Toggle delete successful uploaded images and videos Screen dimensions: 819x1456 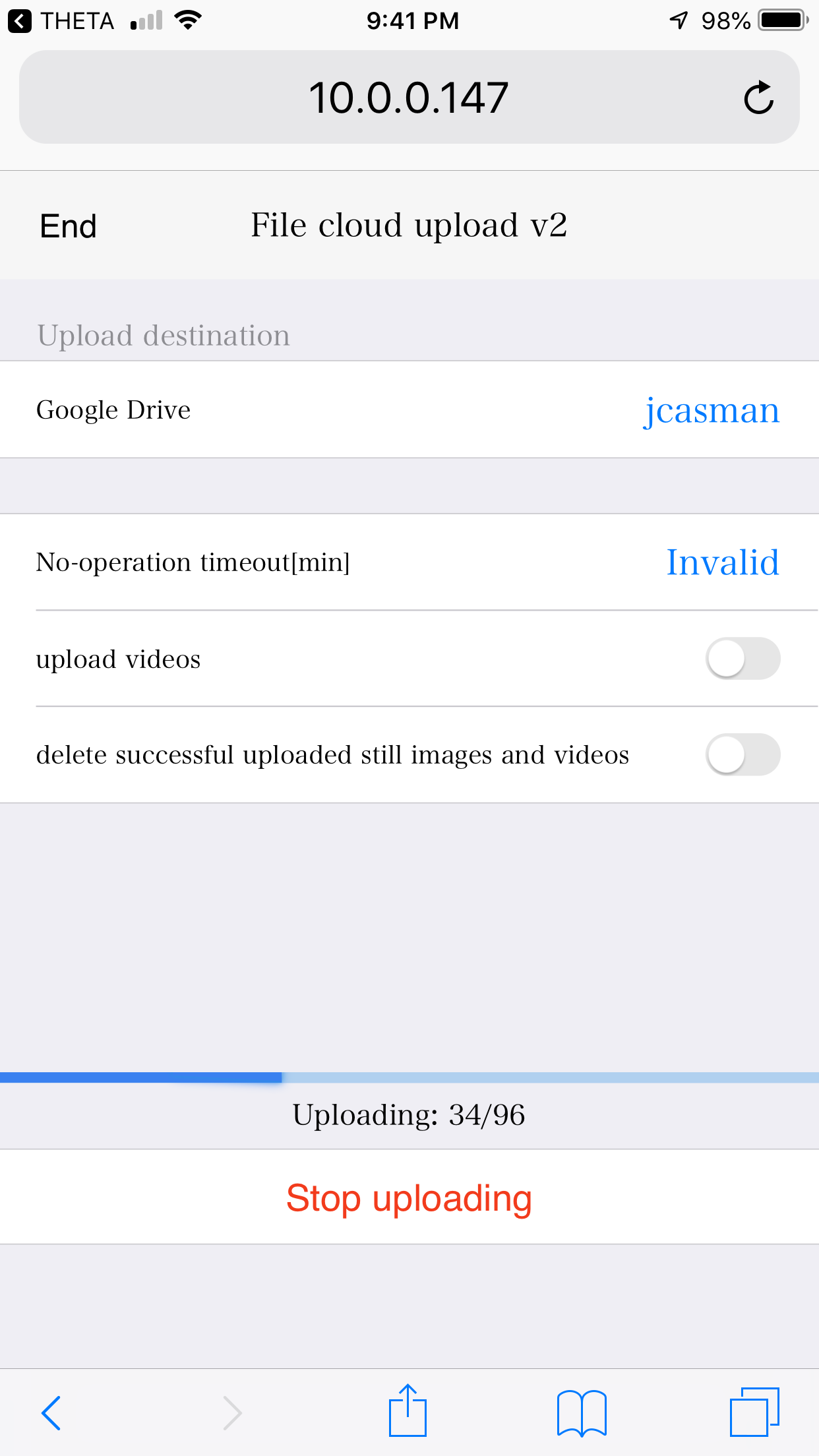(x=743, y=754)
